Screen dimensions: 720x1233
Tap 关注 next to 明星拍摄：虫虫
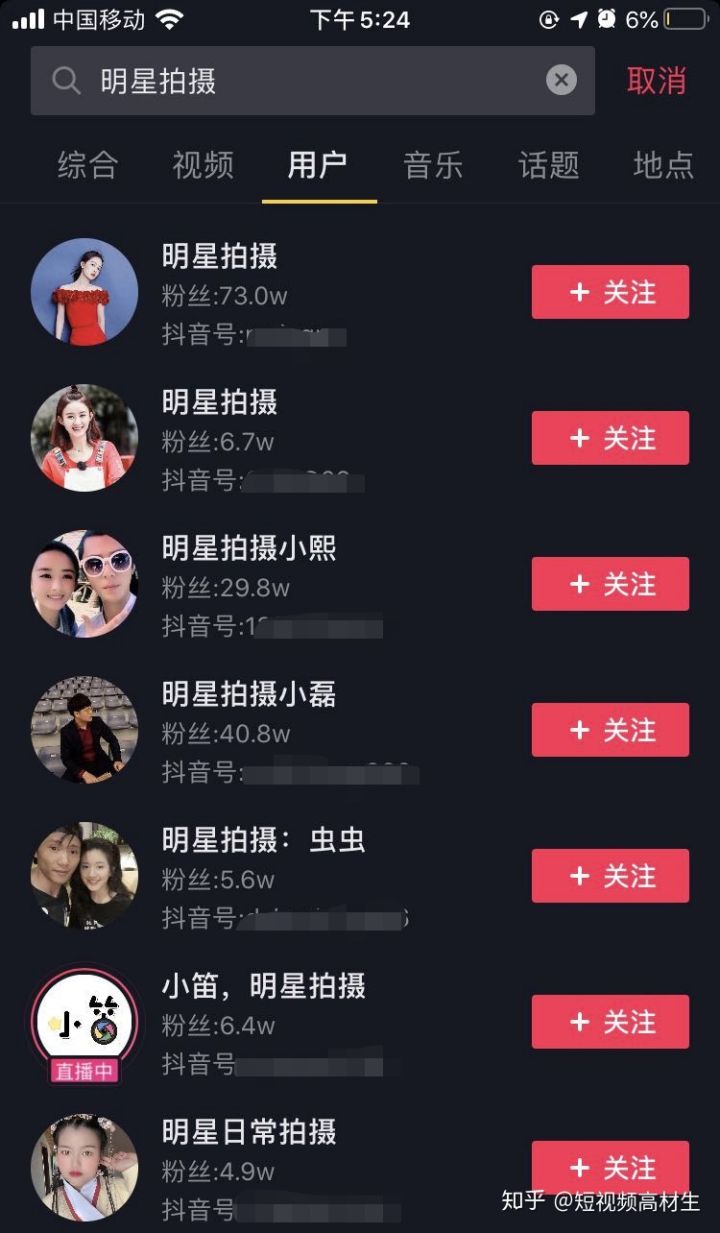pyautogui.click(x=610, y=876)
